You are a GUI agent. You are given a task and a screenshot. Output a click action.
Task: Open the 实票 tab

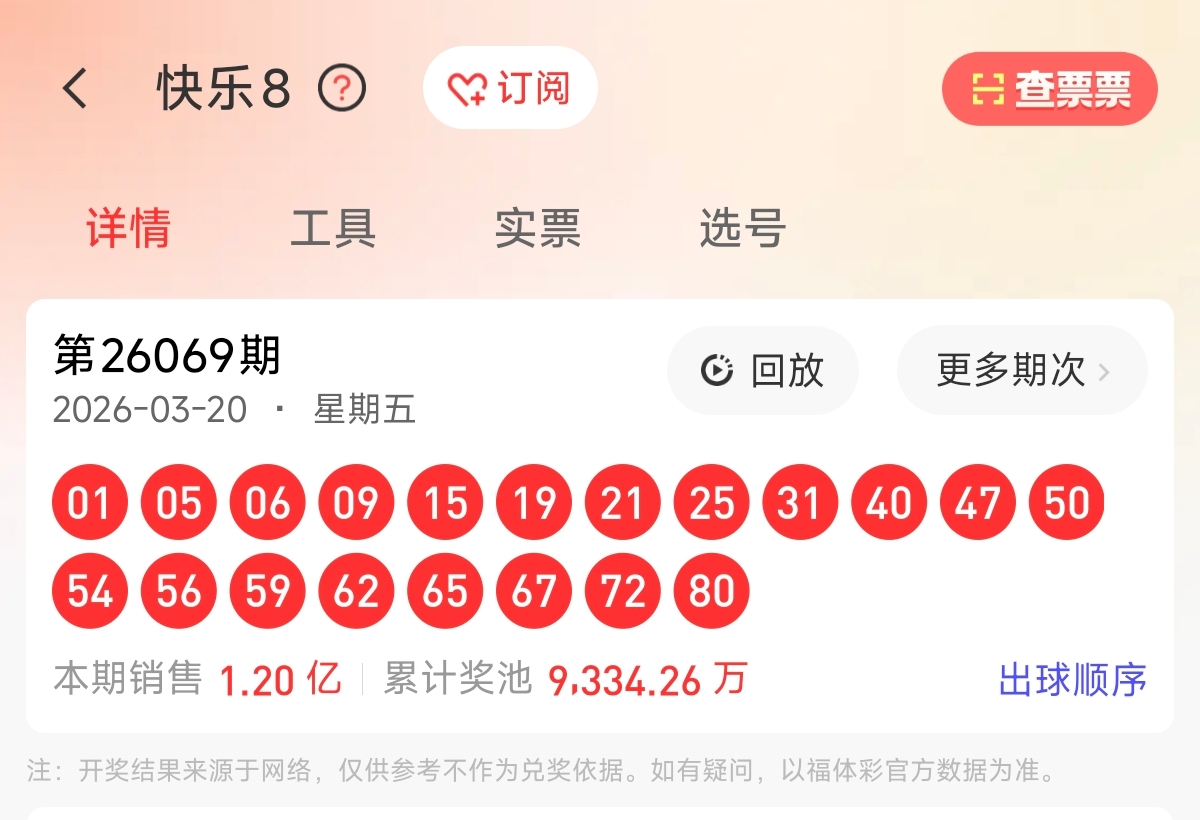(537, 229)
